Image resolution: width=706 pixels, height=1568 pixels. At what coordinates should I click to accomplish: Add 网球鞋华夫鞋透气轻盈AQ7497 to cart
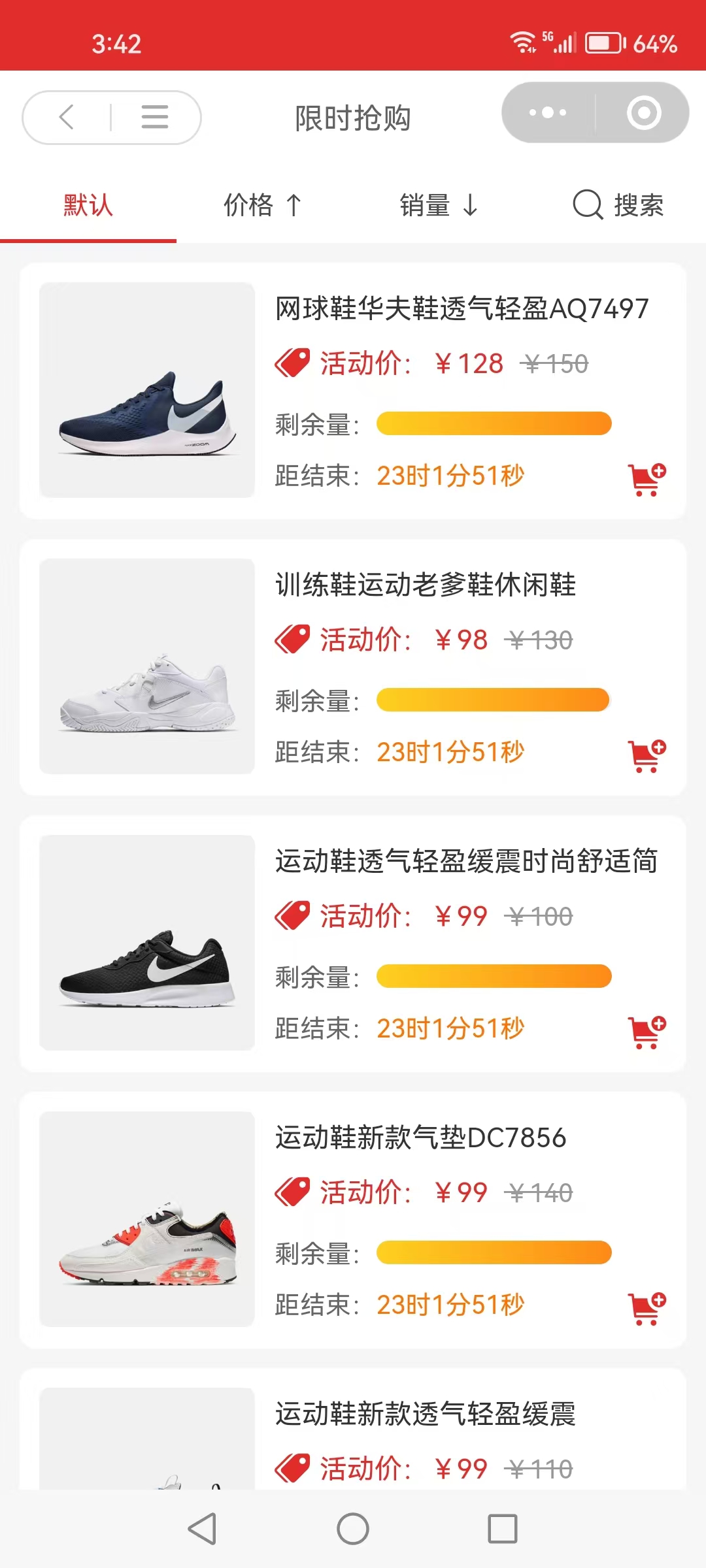pos(646,480)
